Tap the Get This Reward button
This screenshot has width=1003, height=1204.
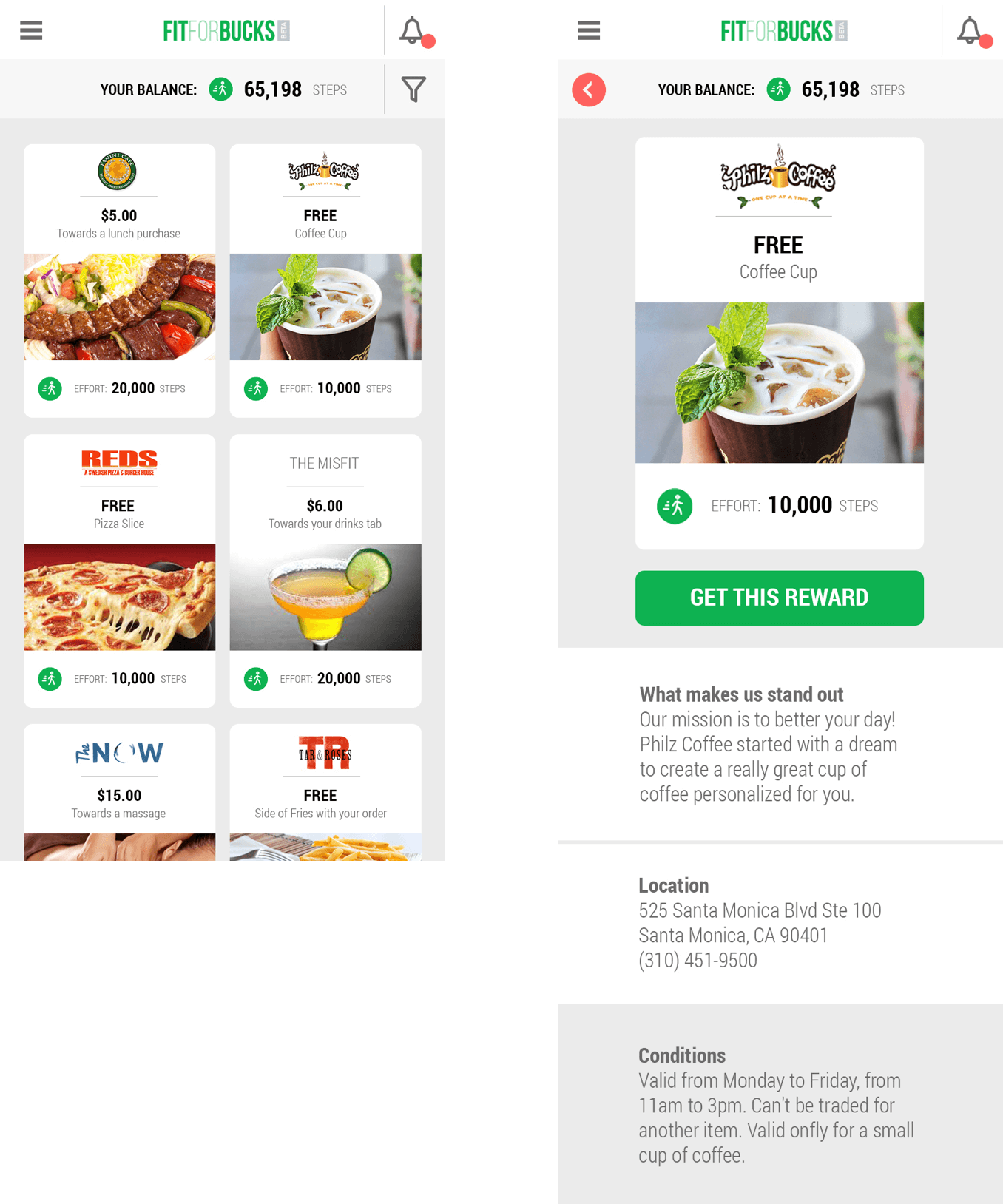[x=779, y=598]
